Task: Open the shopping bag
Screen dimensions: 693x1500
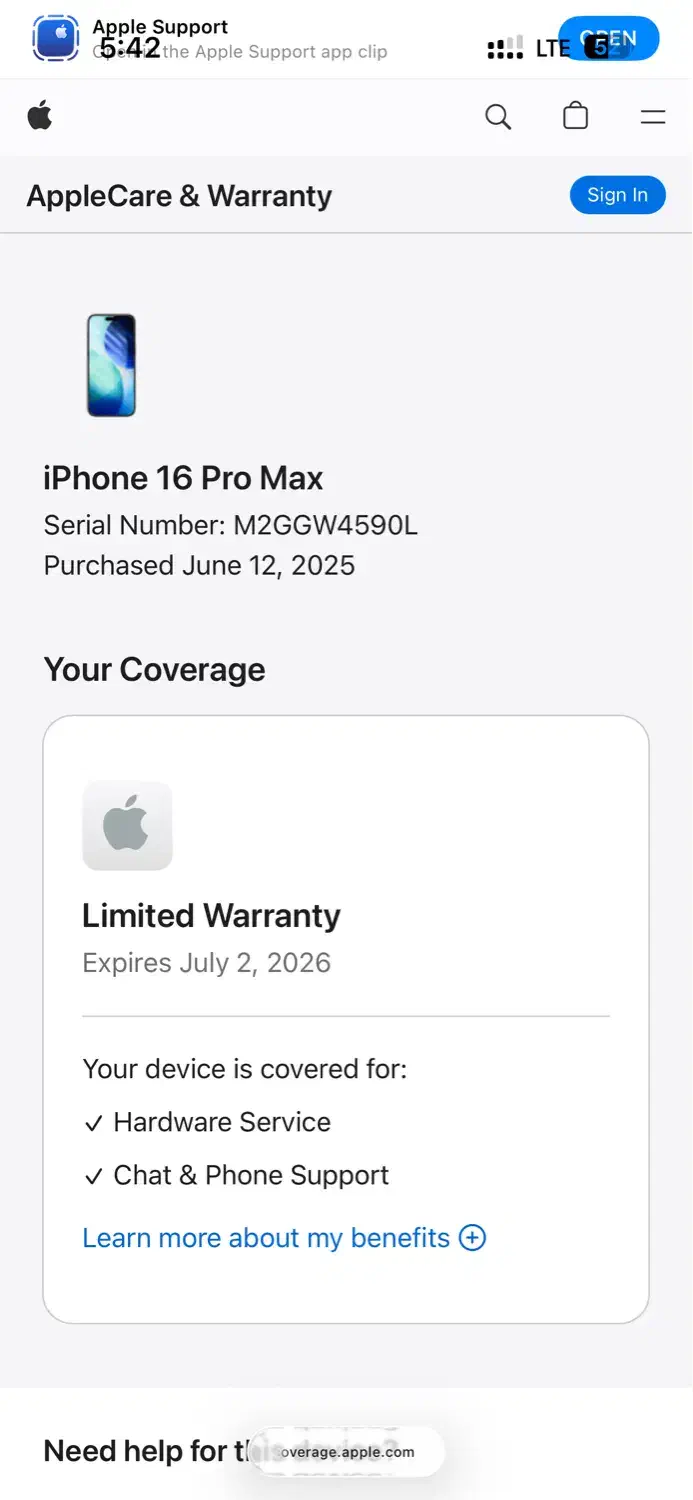Action: tap(575, 117)
